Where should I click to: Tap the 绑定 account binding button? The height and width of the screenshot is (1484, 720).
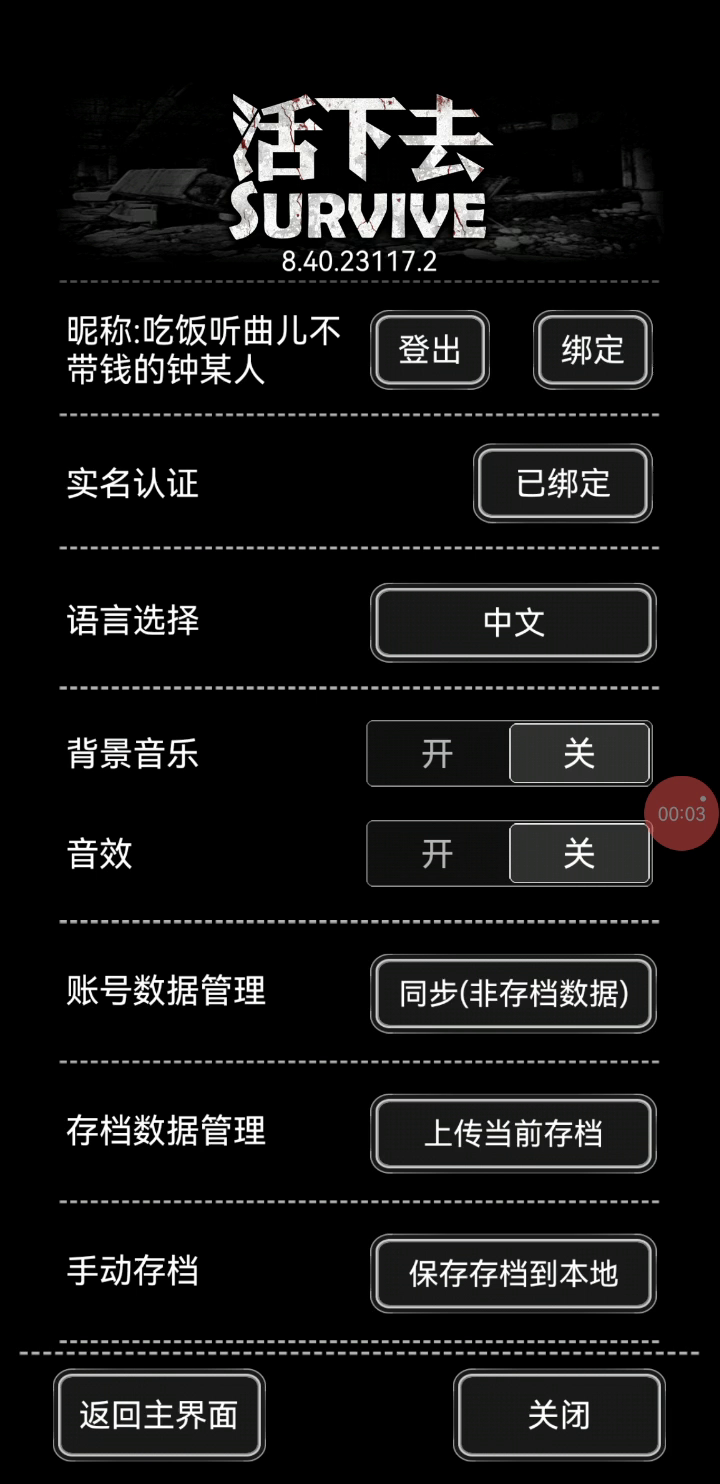tap(592, 350)
